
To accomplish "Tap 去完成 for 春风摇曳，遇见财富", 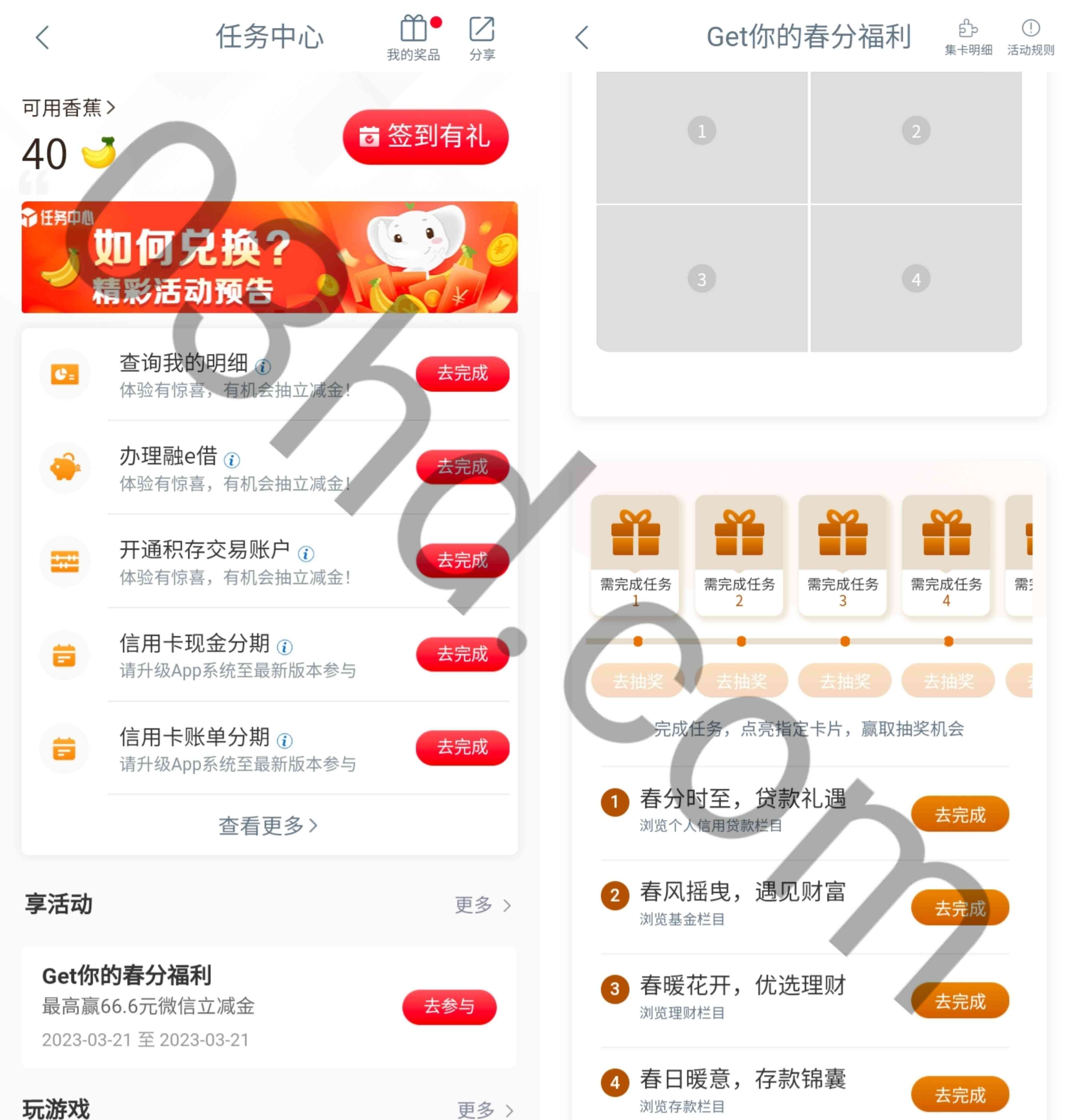I will (960, 907).
